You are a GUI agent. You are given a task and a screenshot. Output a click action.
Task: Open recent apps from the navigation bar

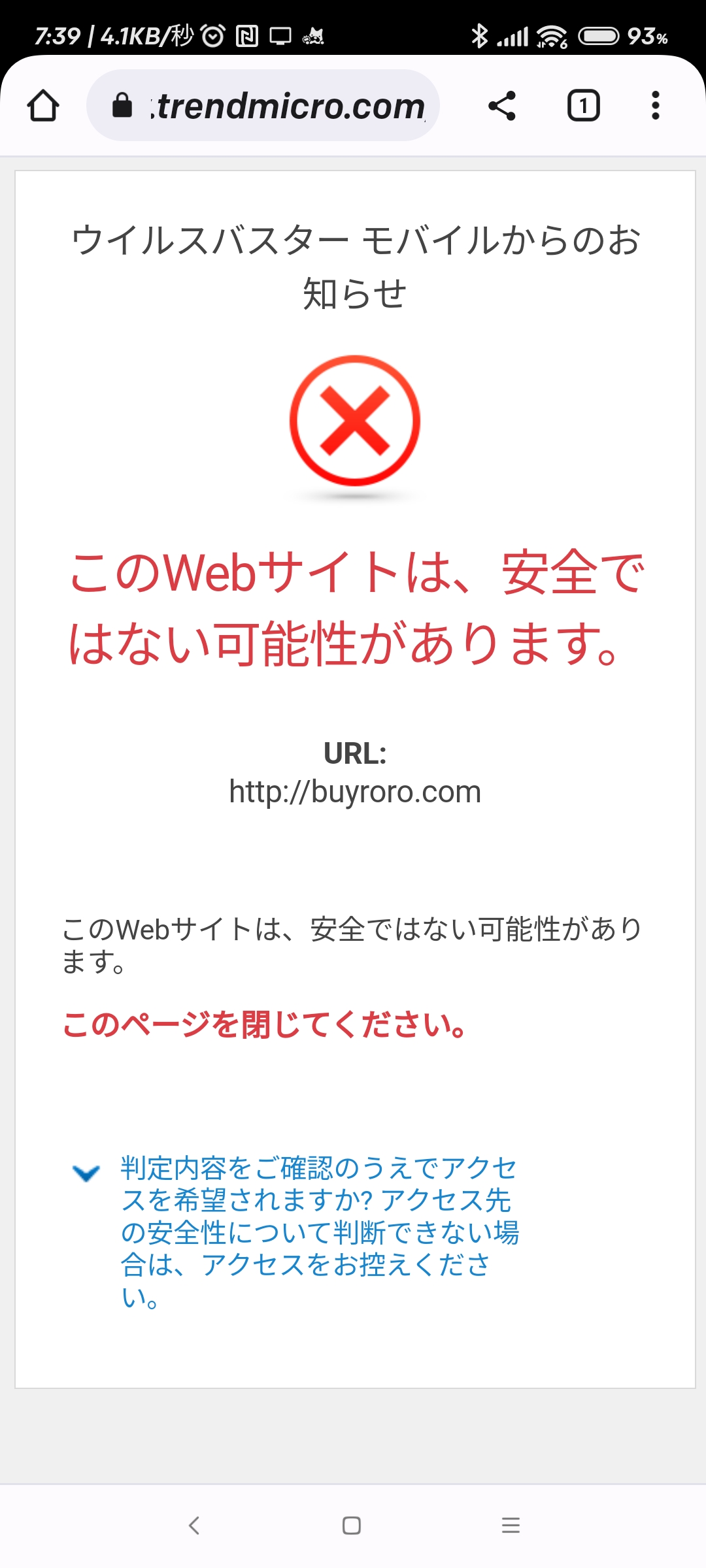[511, 1526]
